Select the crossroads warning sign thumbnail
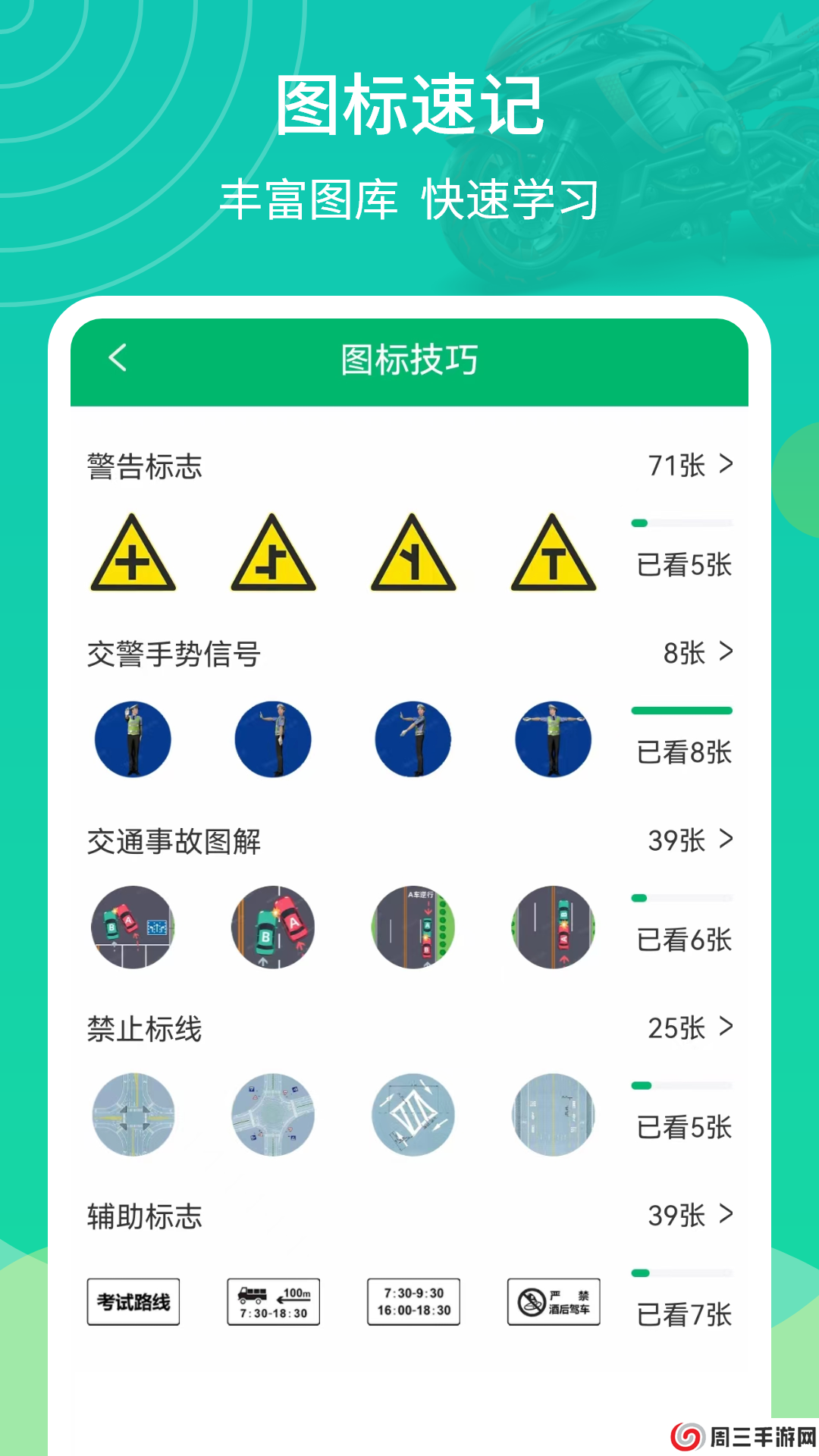This screenshot has width=819, height=1456. point(133,558)
